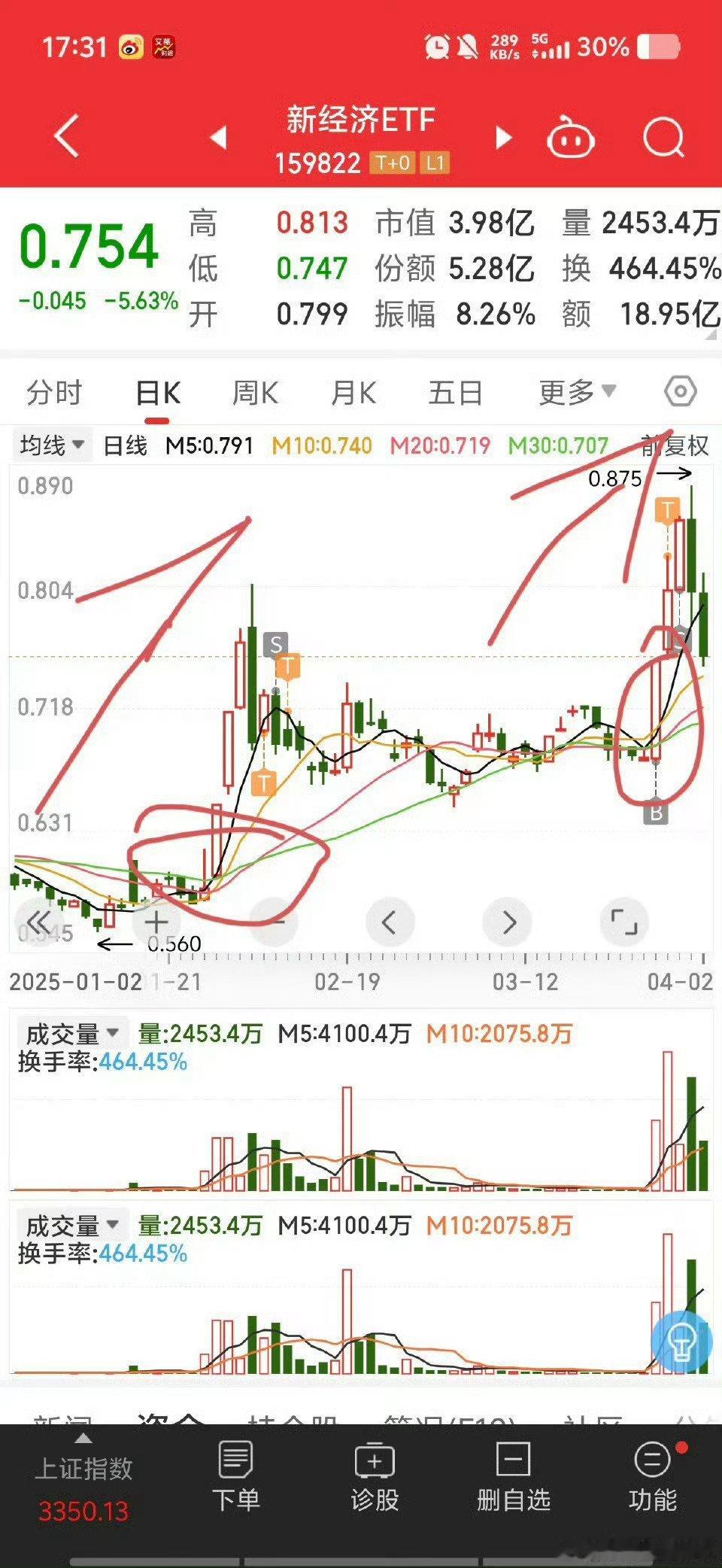Viewport: 722px width, 1568px height.
Task: Move the chart cursor right one candle
Action: 508,922
